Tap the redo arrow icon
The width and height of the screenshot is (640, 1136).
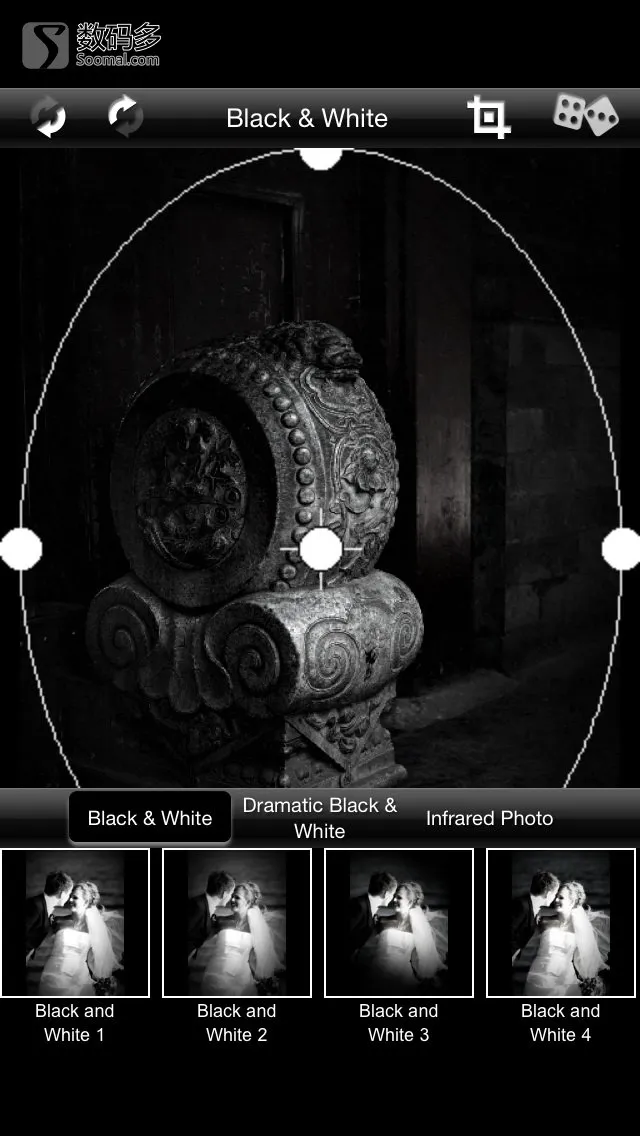[125, 116]
